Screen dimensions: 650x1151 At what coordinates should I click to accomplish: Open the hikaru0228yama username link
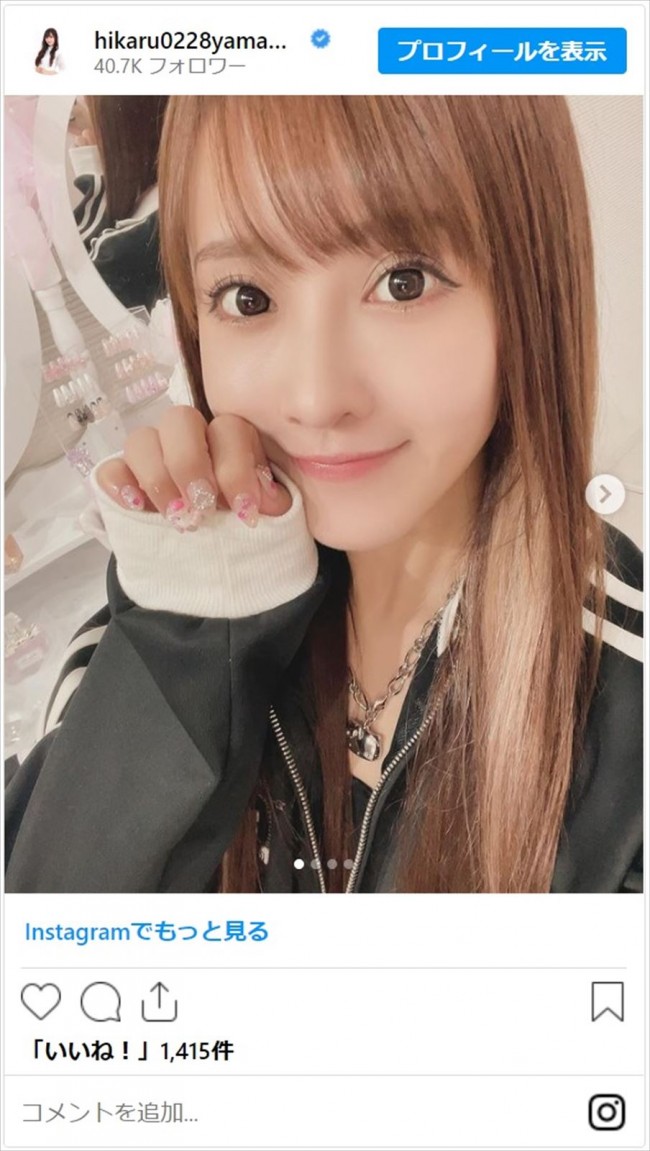point(190,41)
